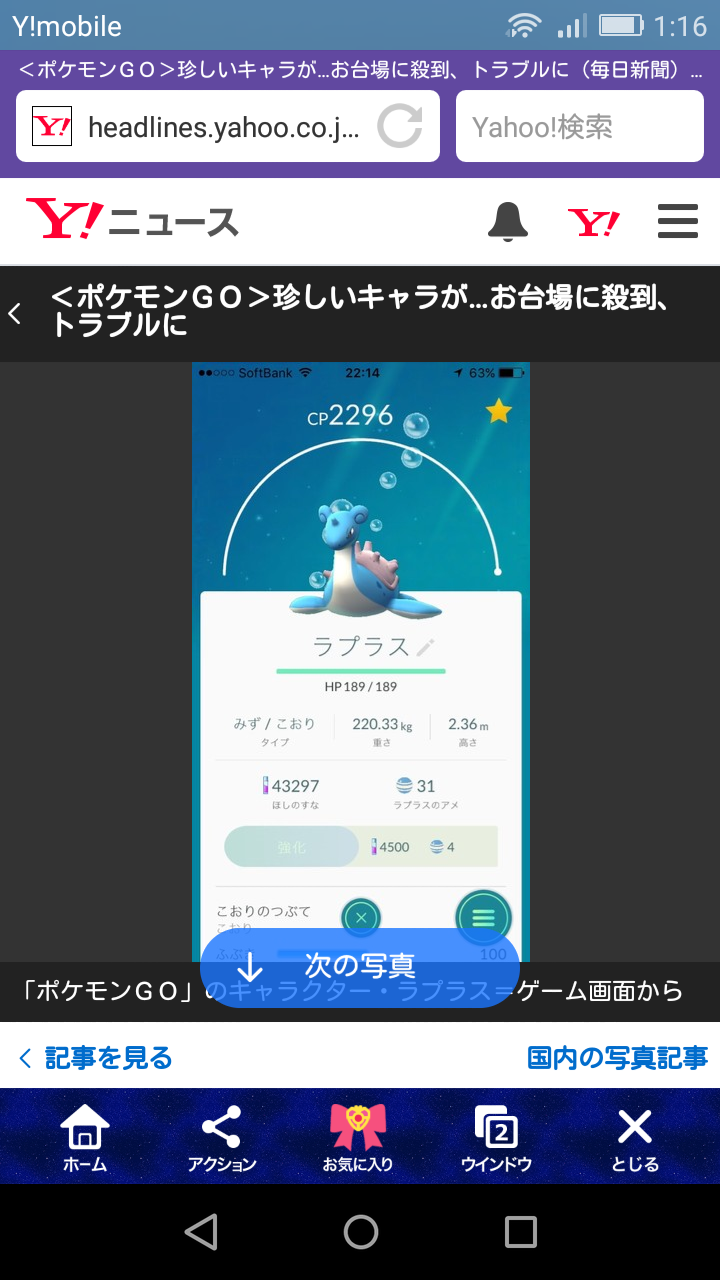
Task: Open 記事を見る to read the article
Action: pos(96,1057)
